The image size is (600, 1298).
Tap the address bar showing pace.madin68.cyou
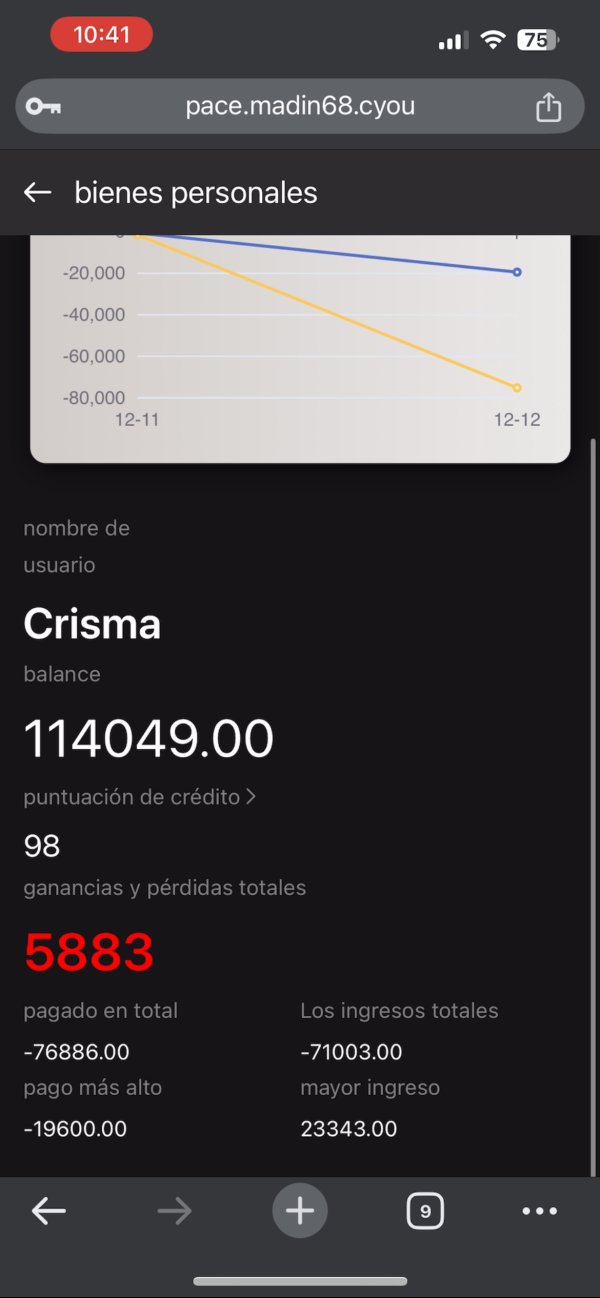pyautogui.click(x=299, y=106)
